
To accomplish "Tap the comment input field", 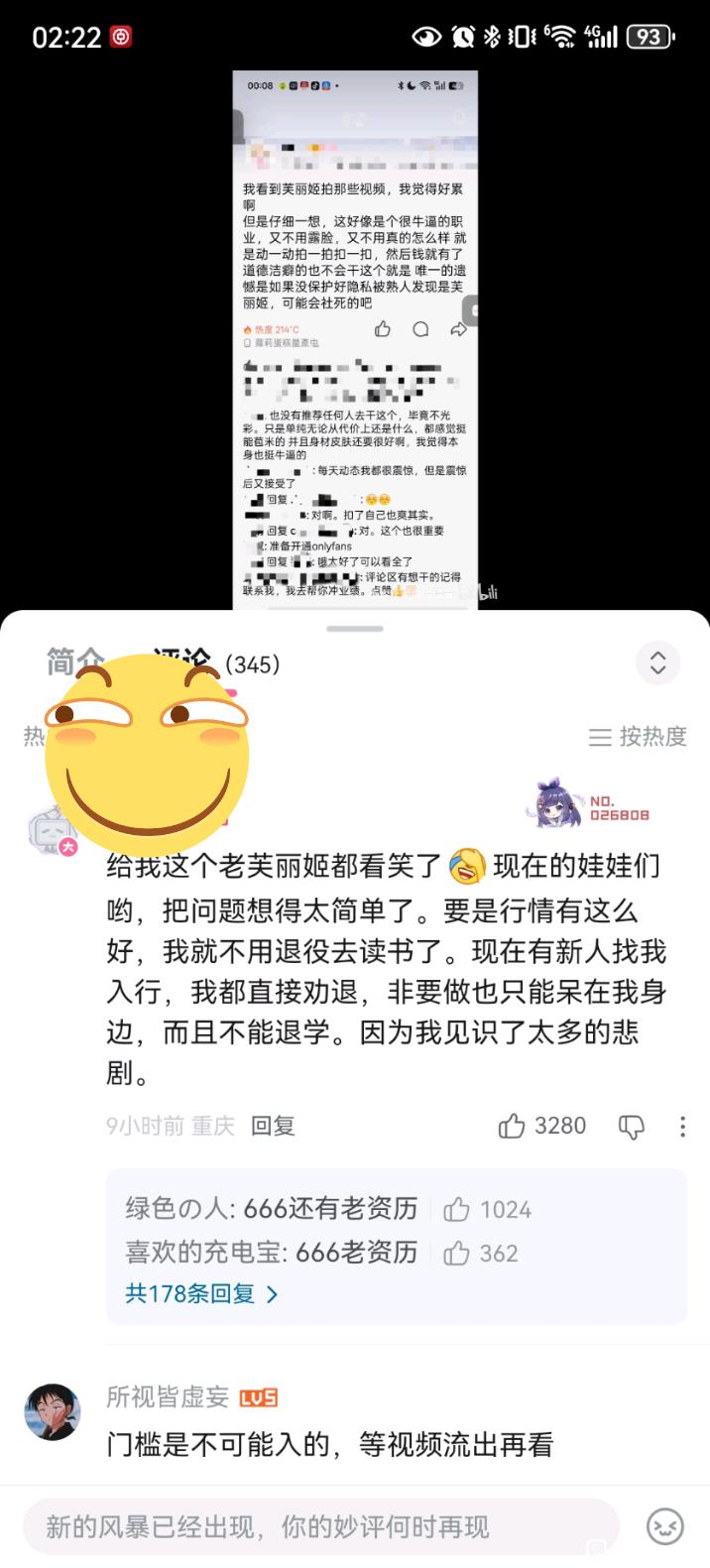I will (321, 1527).
